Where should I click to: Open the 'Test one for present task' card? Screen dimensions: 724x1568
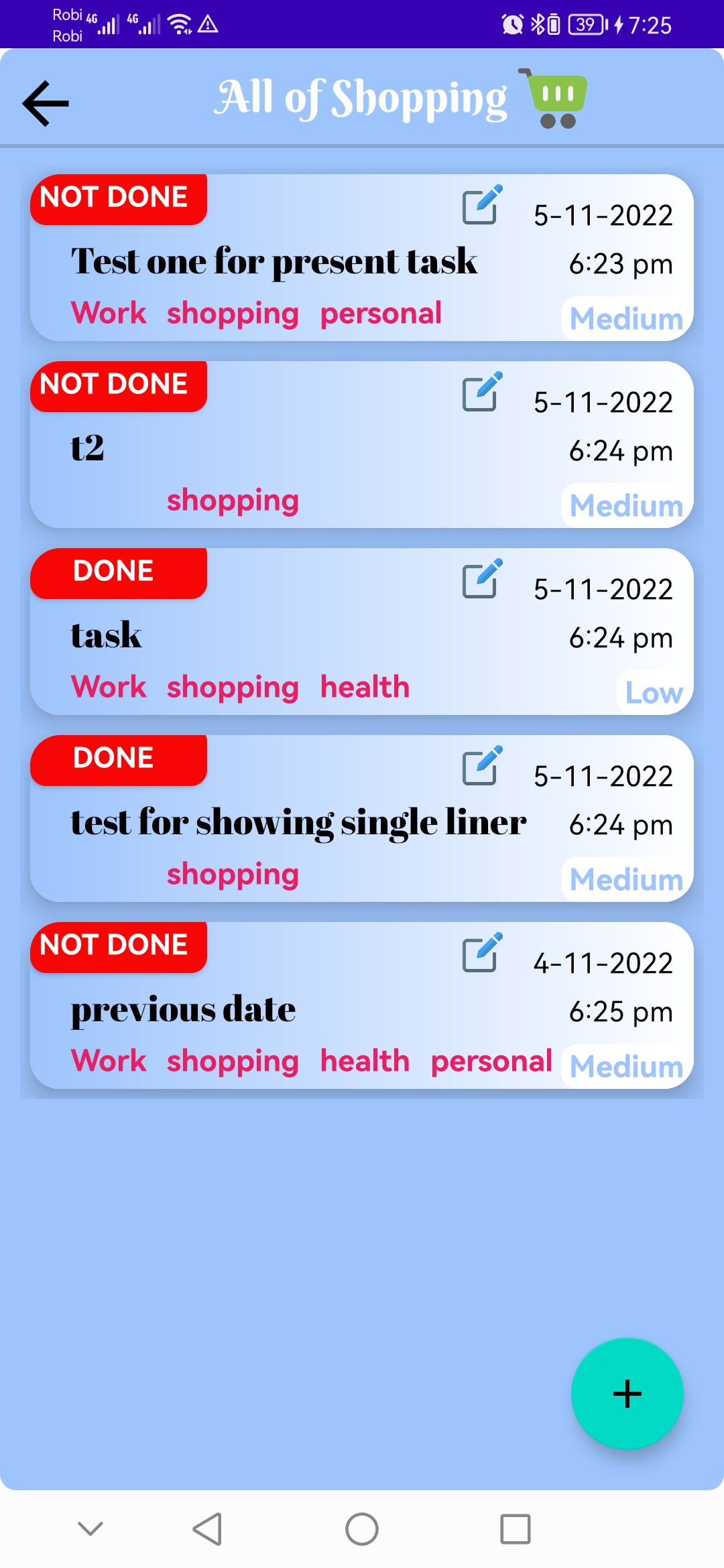pyautogui.click(x=274, y=261)
